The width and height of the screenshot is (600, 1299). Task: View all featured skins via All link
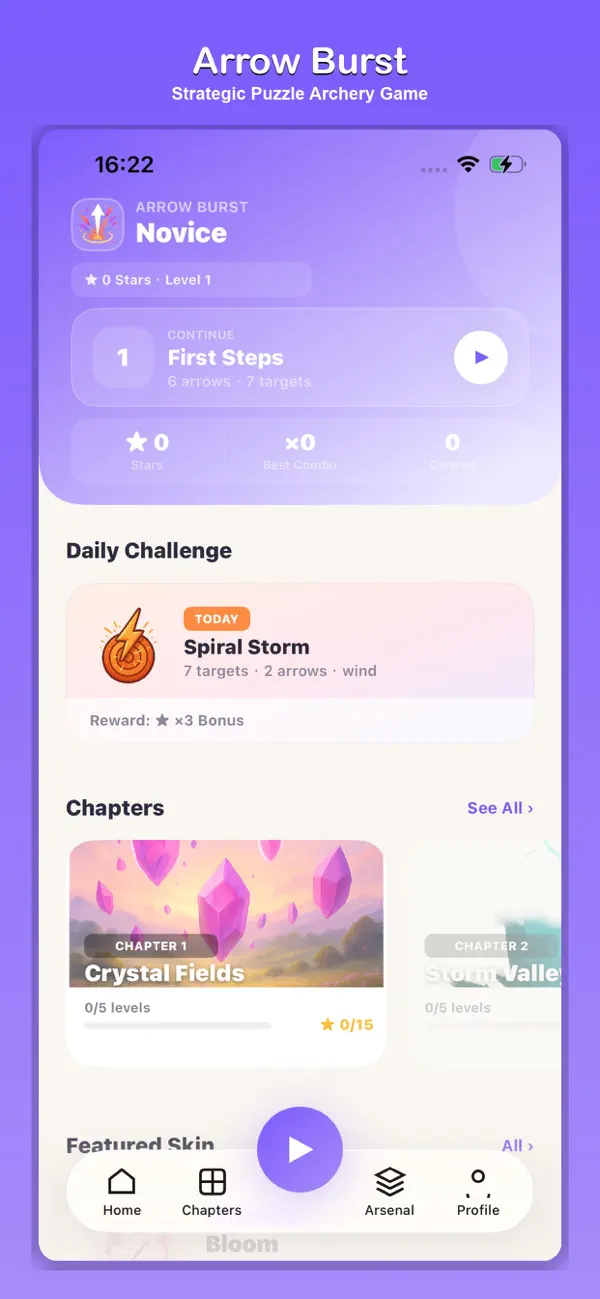(x=517, y=1146)
